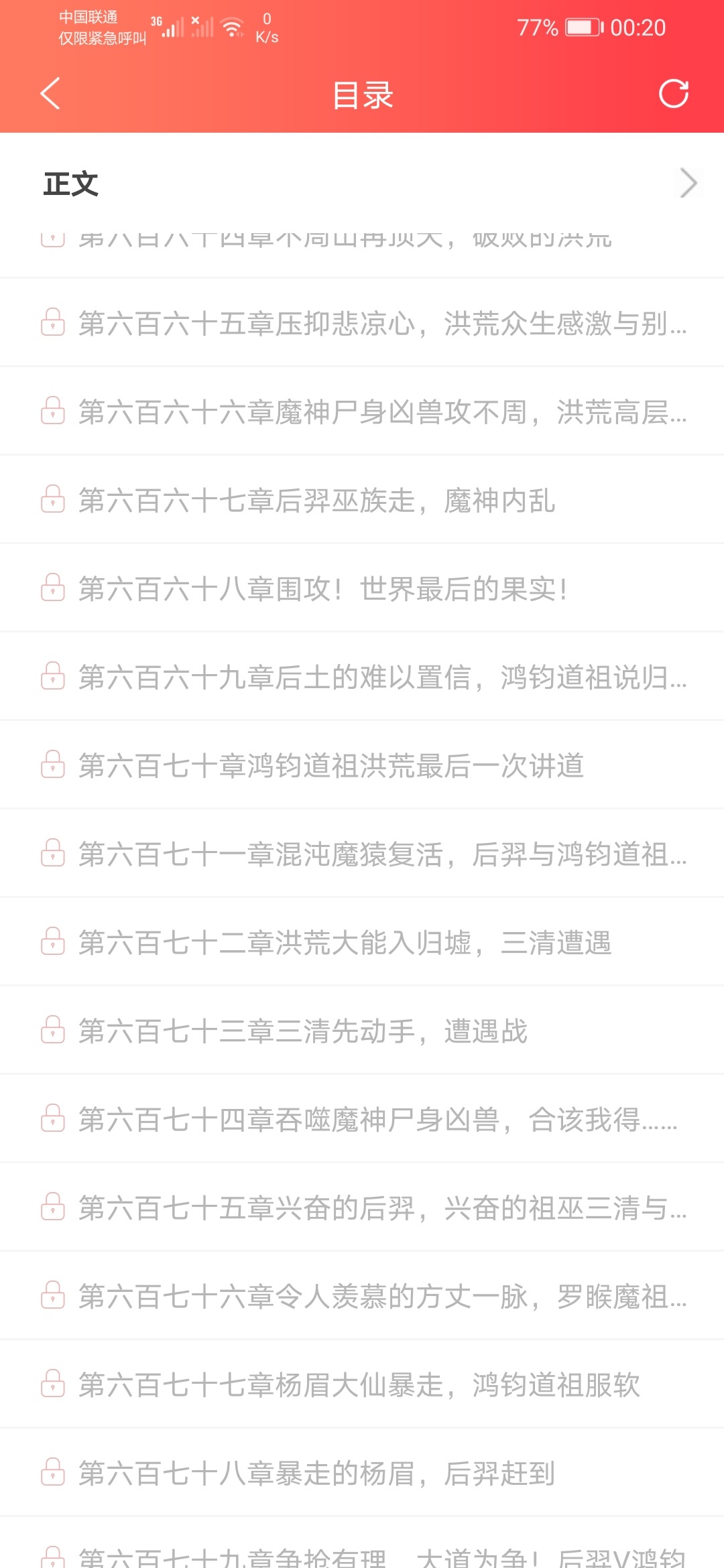This screenshot has height=1568, width=724.
Task: Open chapter 第六百七十八章暴走的杨眉
Action: click(316, 1473)
